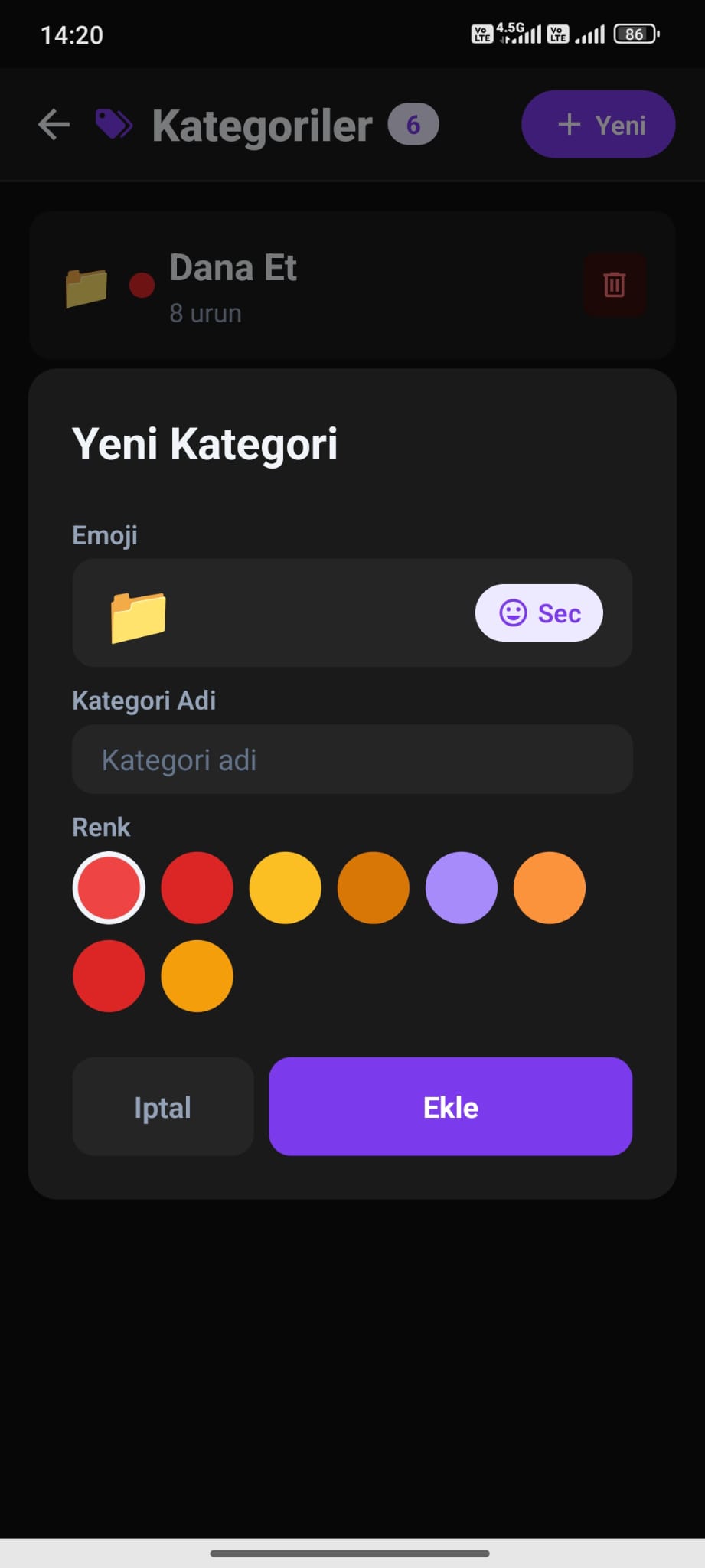Focus the Kategori adi text field
Image resolution: width=705 pixels, height=1568 pixels.
(x=352, y=759)
